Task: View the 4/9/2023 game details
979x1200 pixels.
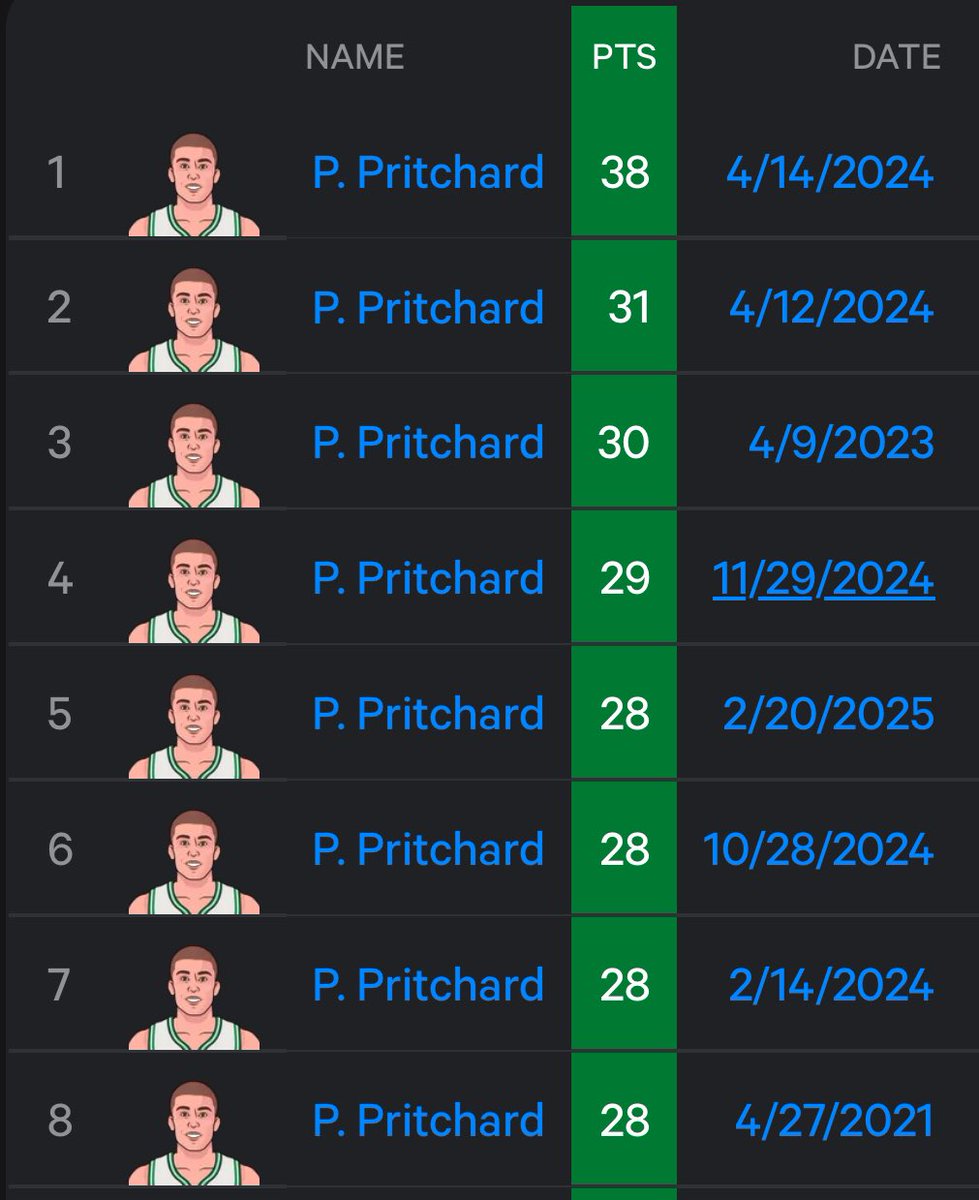Action: [x=841, y=444]
